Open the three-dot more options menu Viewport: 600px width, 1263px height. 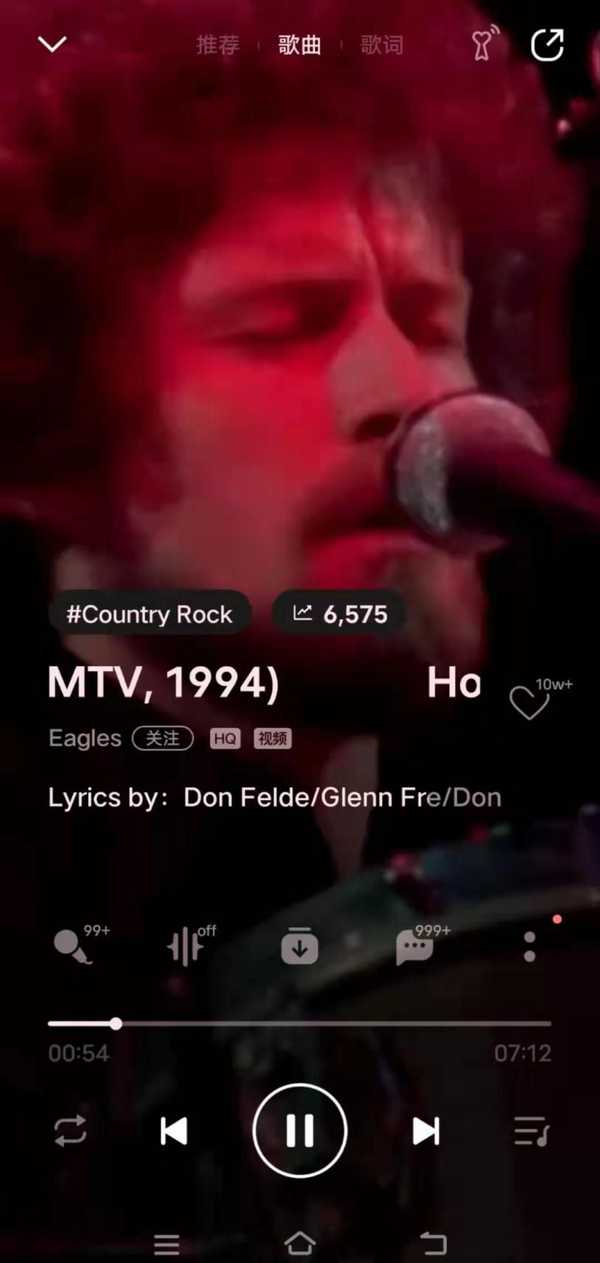(529, 946)
